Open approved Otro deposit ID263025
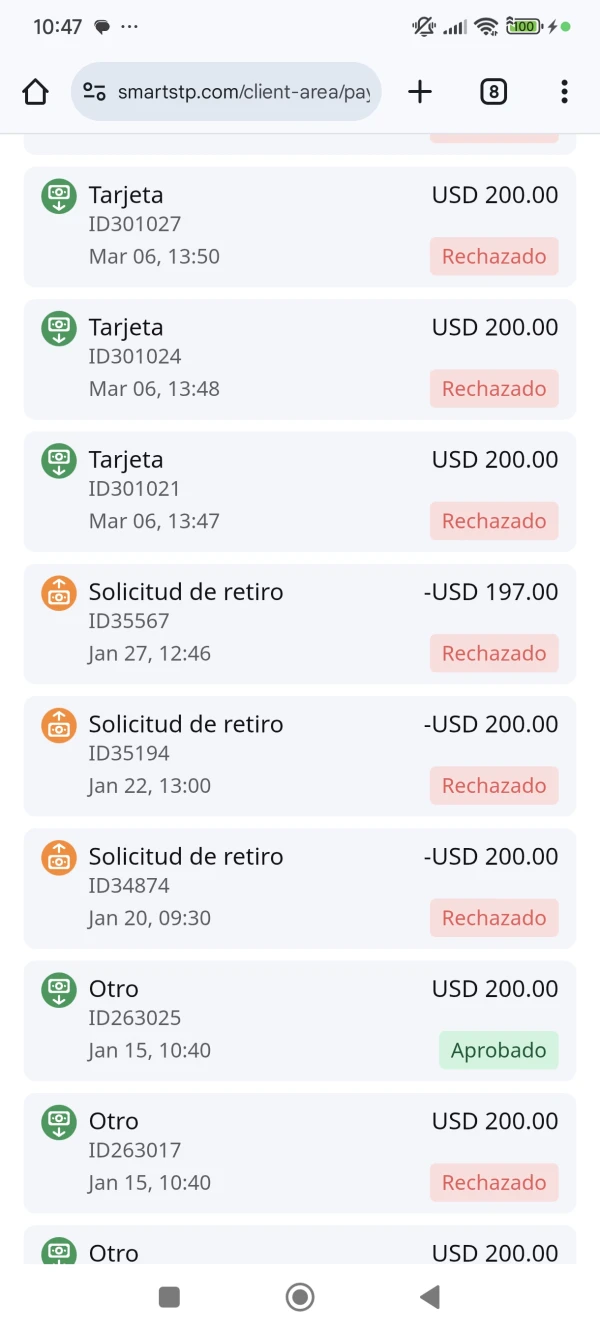This screenshot has width=600, height=1334. tap(299, 1019)
